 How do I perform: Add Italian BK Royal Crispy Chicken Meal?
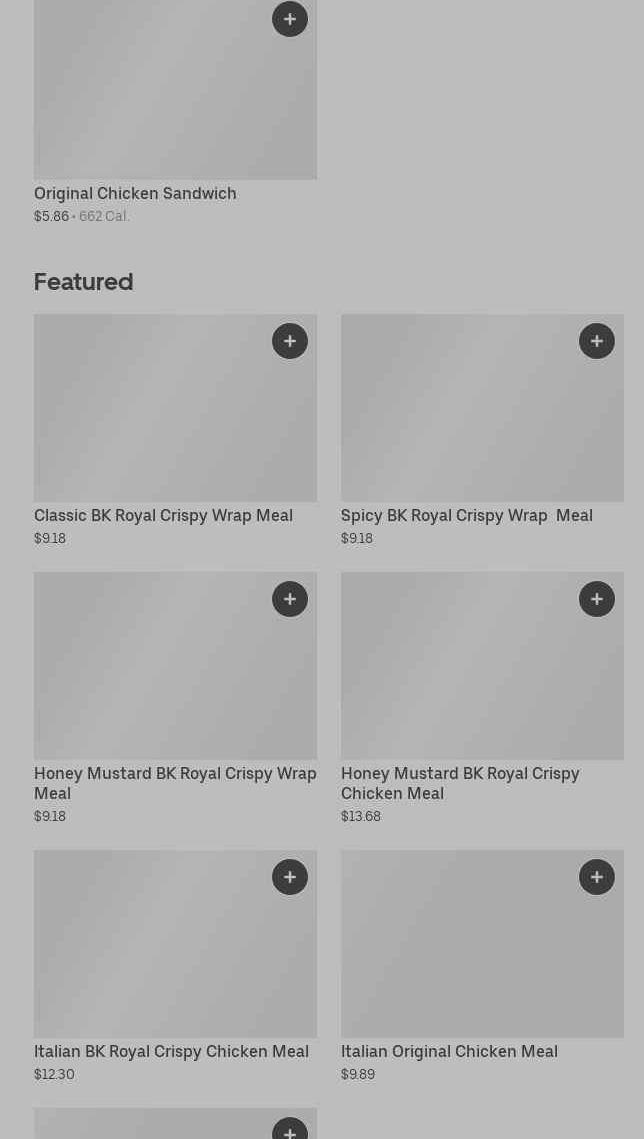click(x=290, y=877)
